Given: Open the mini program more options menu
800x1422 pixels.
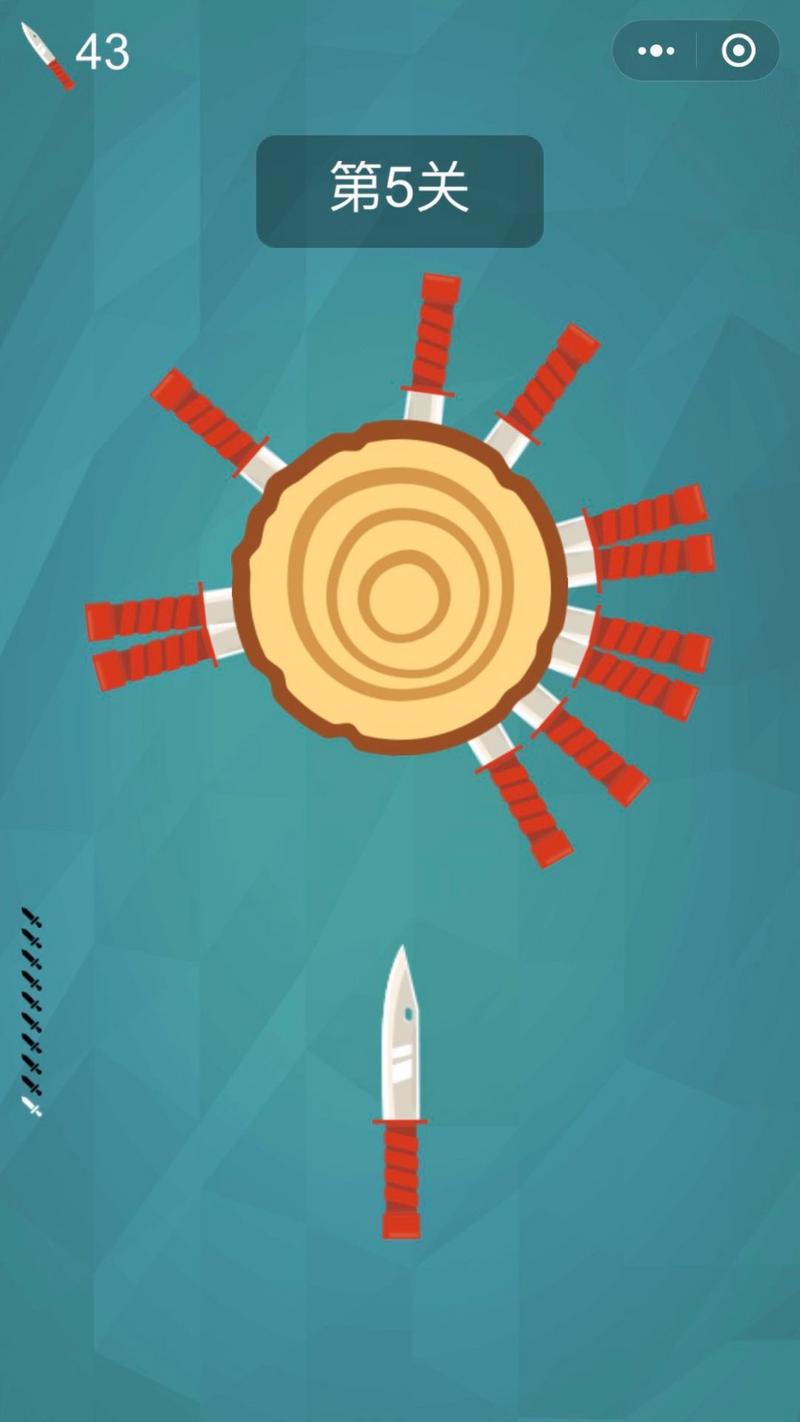Looking at the screenshot, I should pos(656,50).
